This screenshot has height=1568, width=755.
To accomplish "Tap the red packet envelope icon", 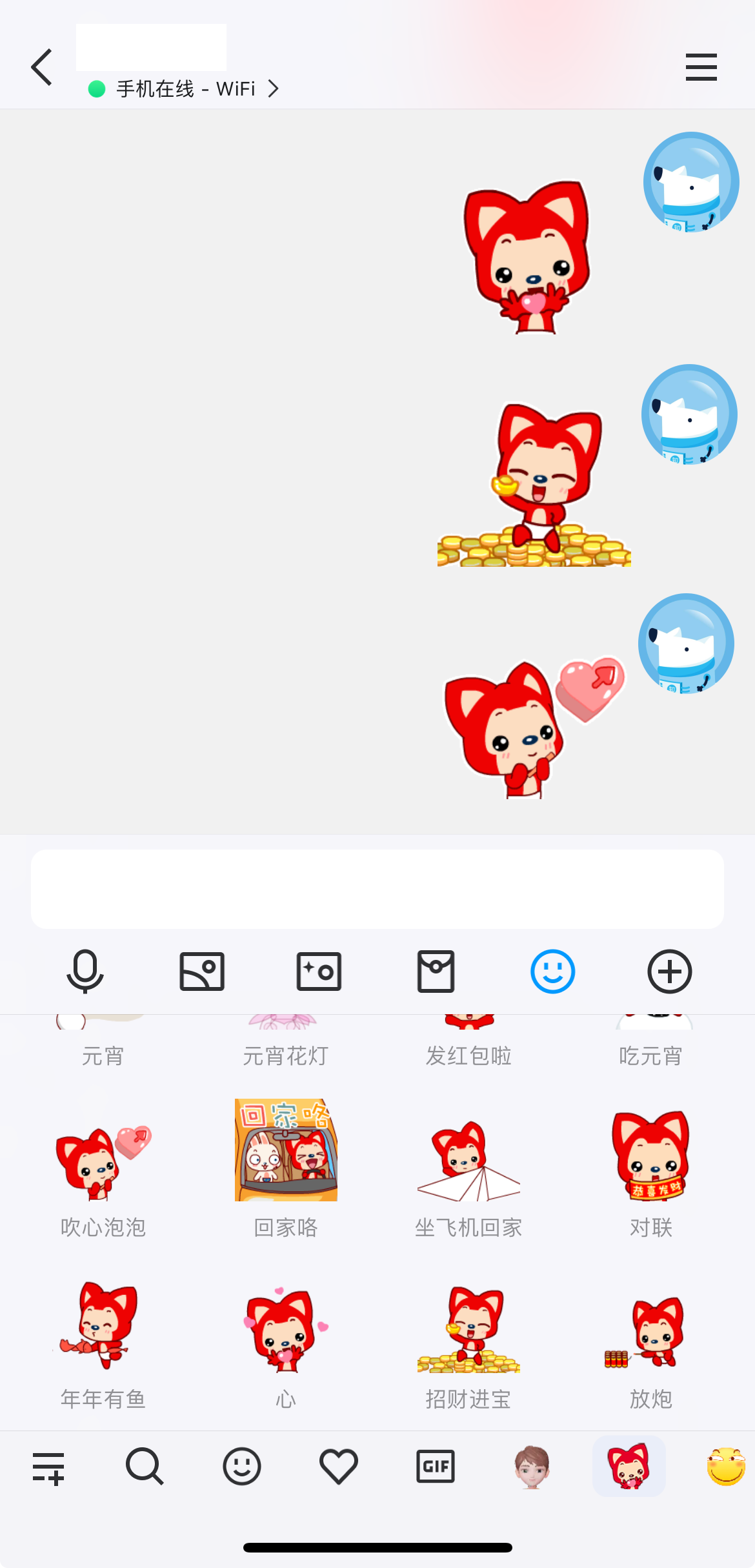I will point(436,972).
